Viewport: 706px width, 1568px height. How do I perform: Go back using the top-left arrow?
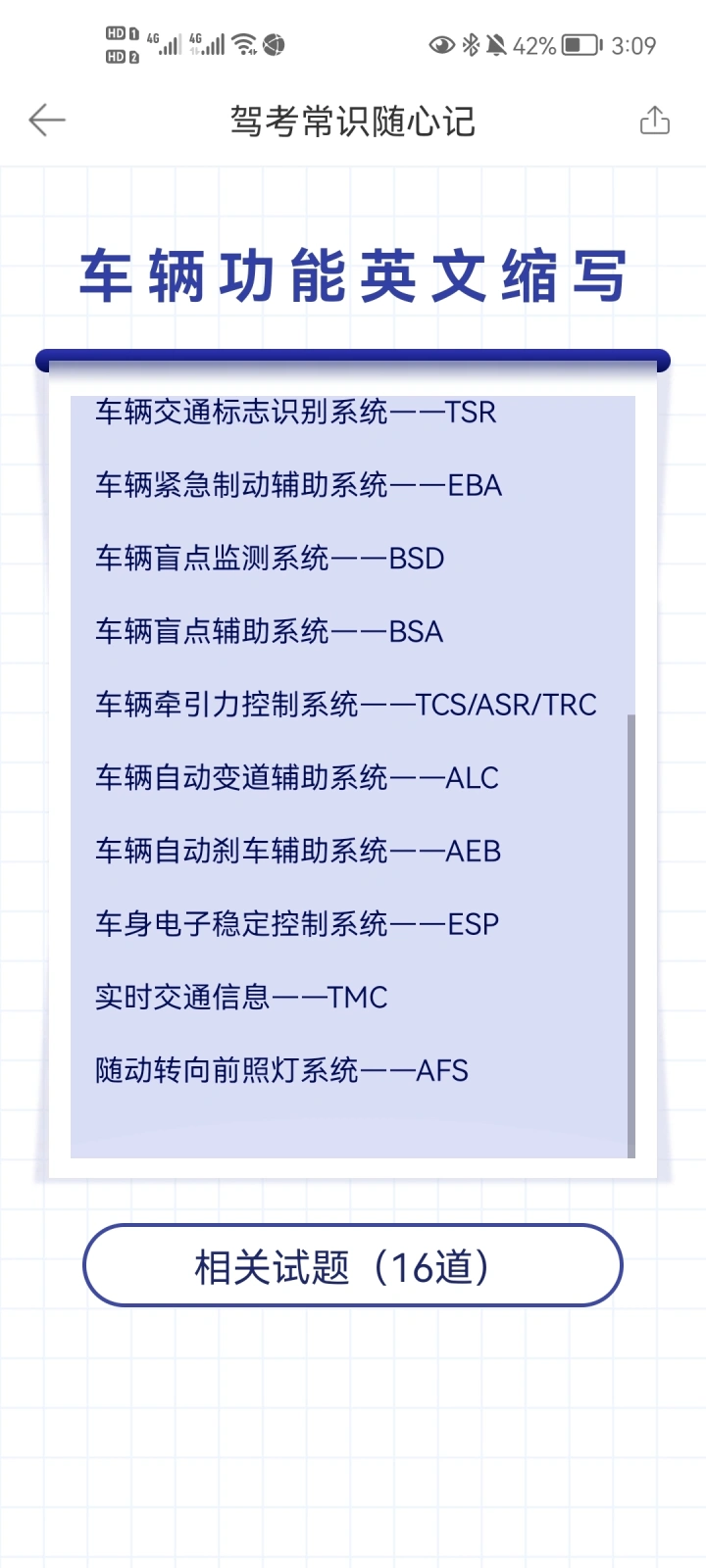[46, 121]
